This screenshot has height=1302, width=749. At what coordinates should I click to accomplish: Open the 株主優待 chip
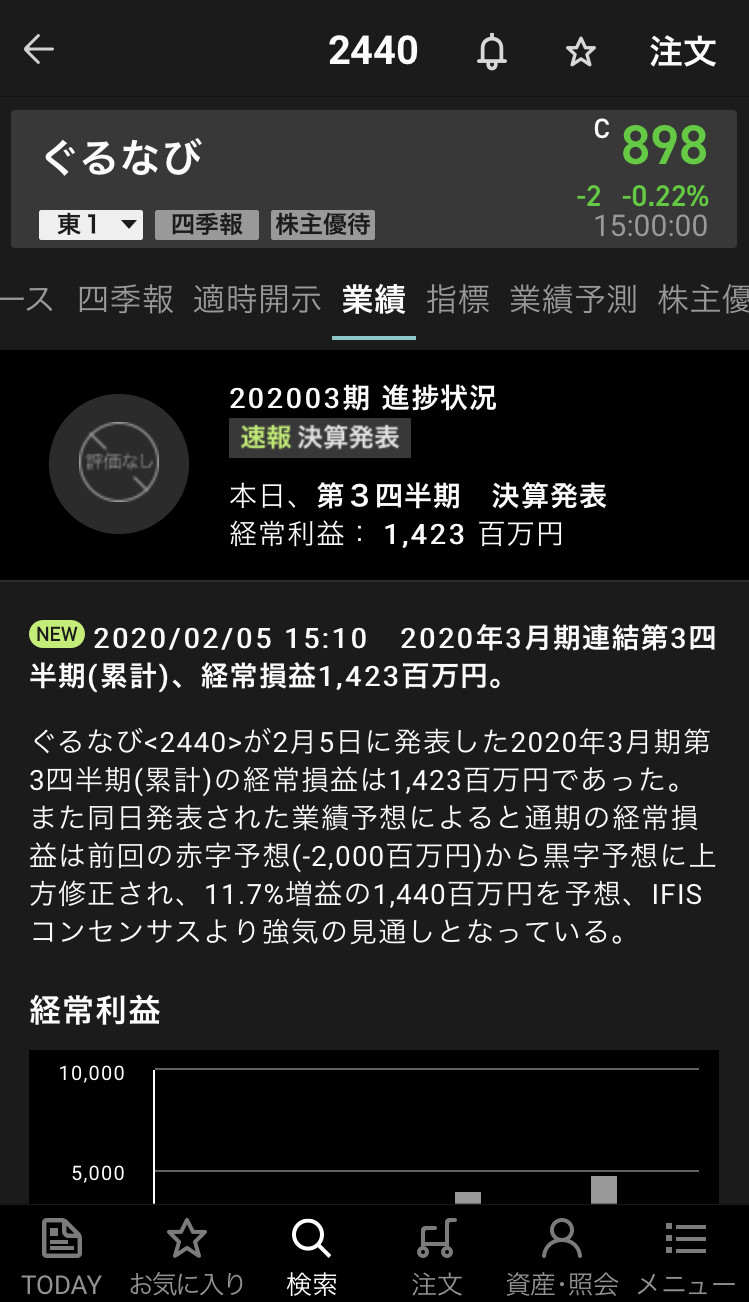323,224
